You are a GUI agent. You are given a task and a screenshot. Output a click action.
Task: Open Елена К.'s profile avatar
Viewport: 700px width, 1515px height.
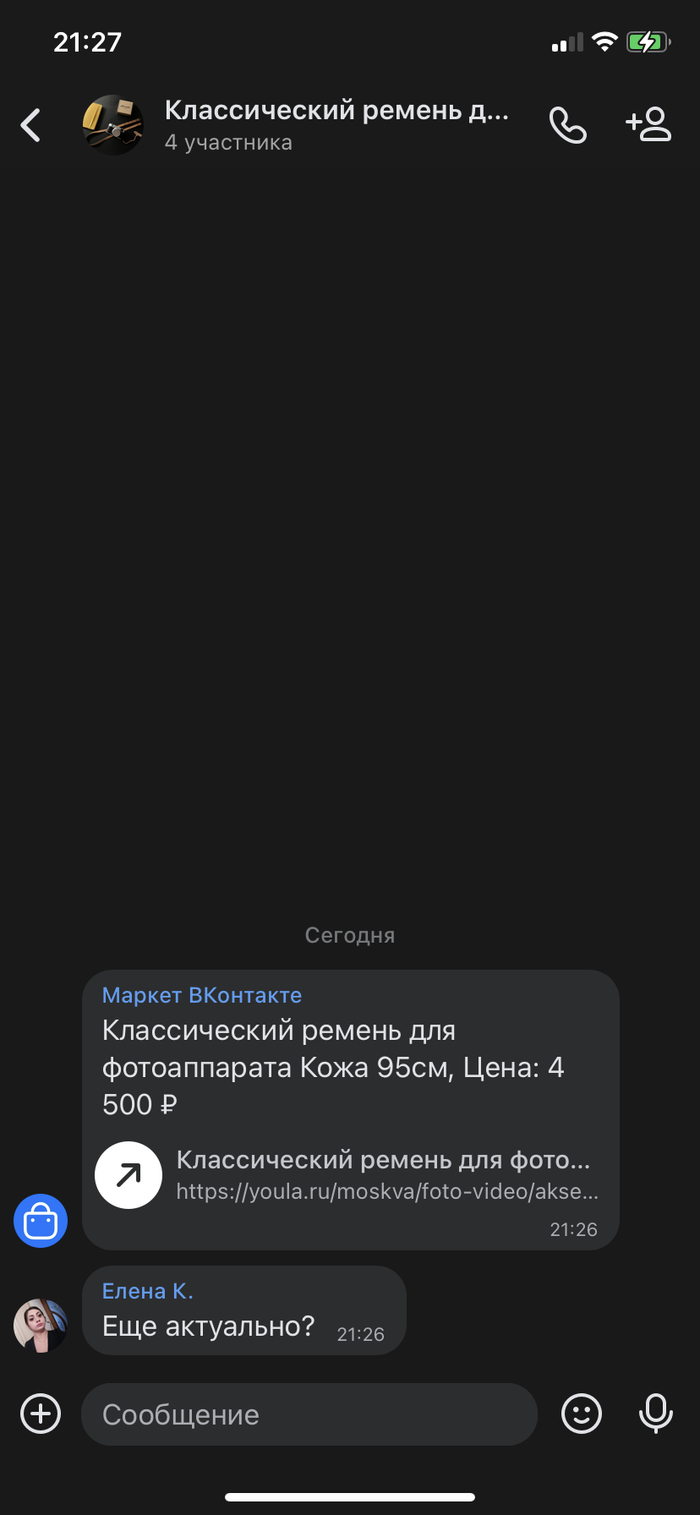click(x=40, y=1326)
